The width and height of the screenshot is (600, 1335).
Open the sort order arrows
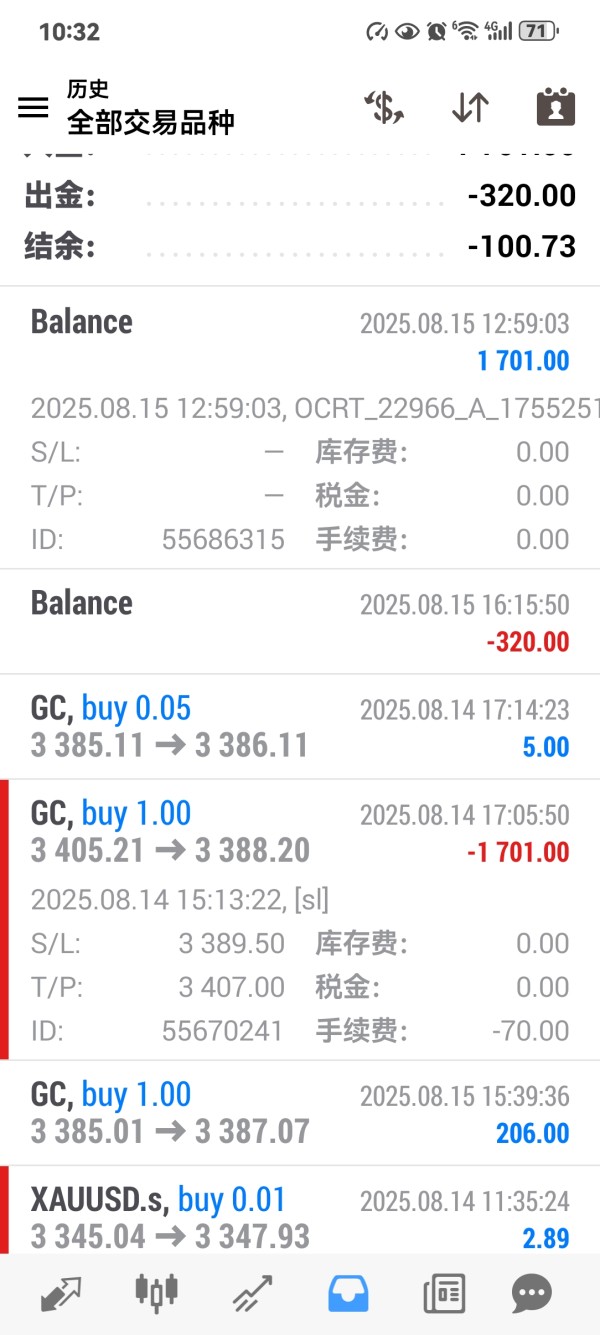pyautogui.click(x=470, y=108)
